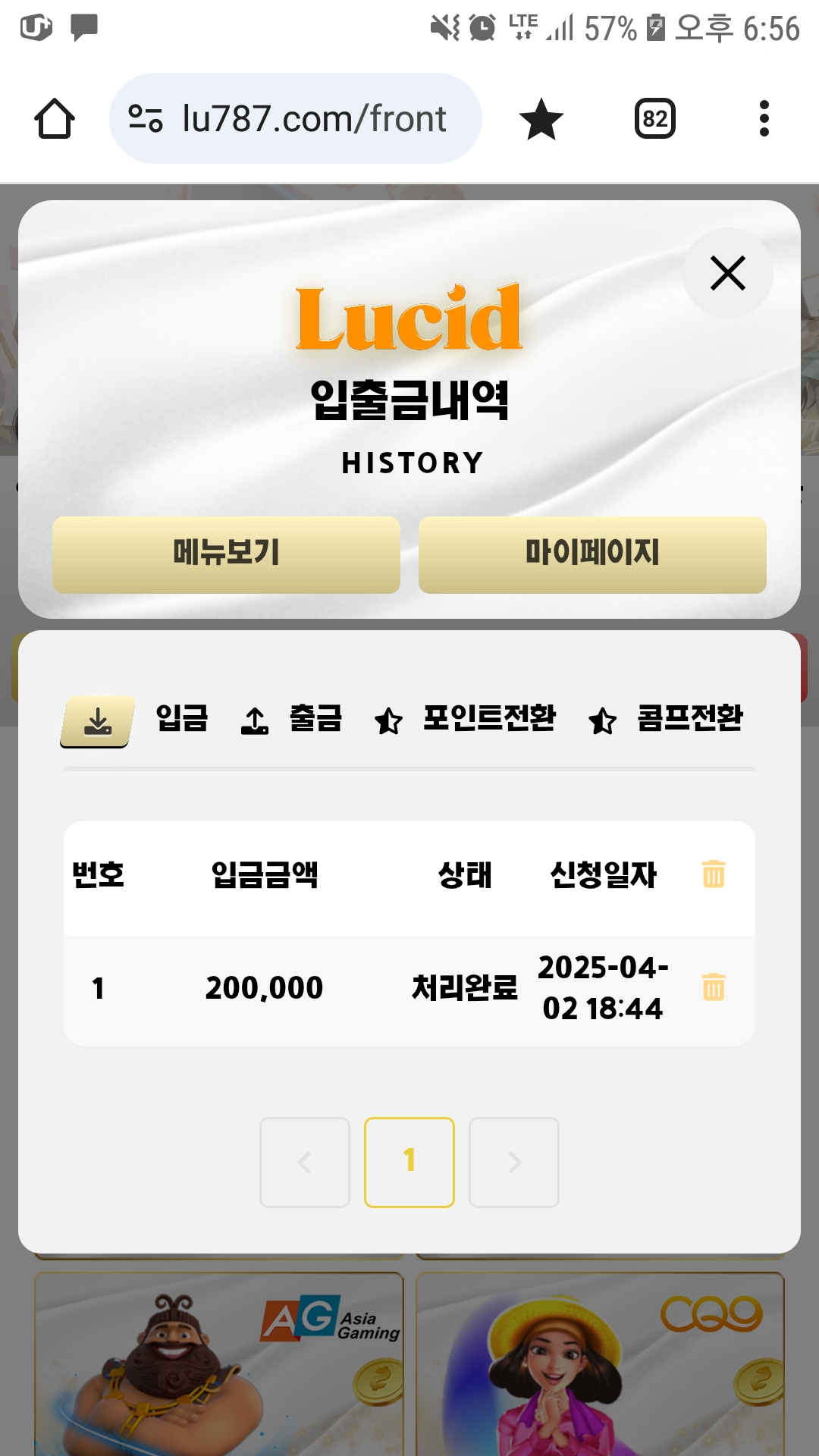Close the 입출금내역 history dialog
Screen dimensions: 819x1456
click(x=727, y=273)
